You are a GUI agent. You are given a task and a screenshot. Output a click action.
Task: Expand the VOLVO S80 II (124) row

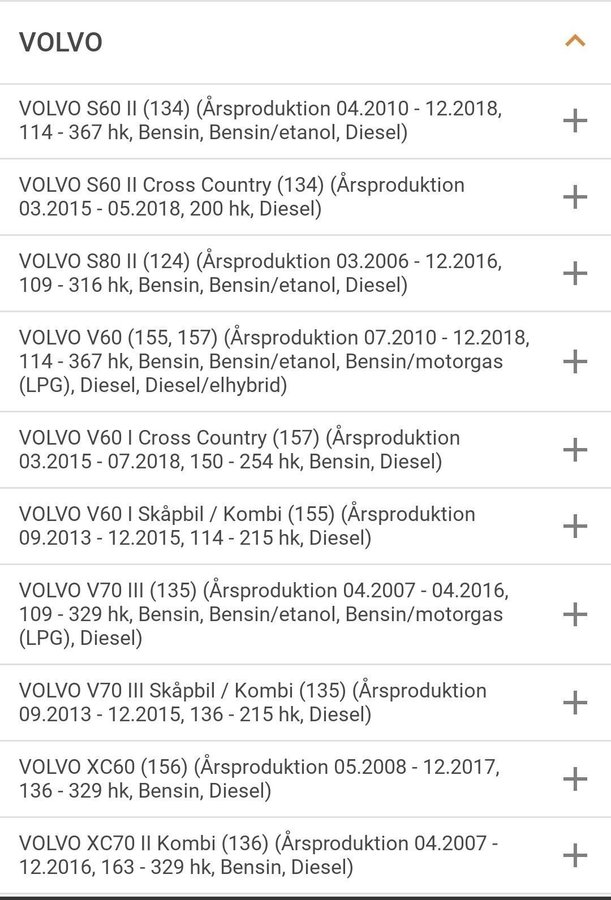tap(575, 273)
